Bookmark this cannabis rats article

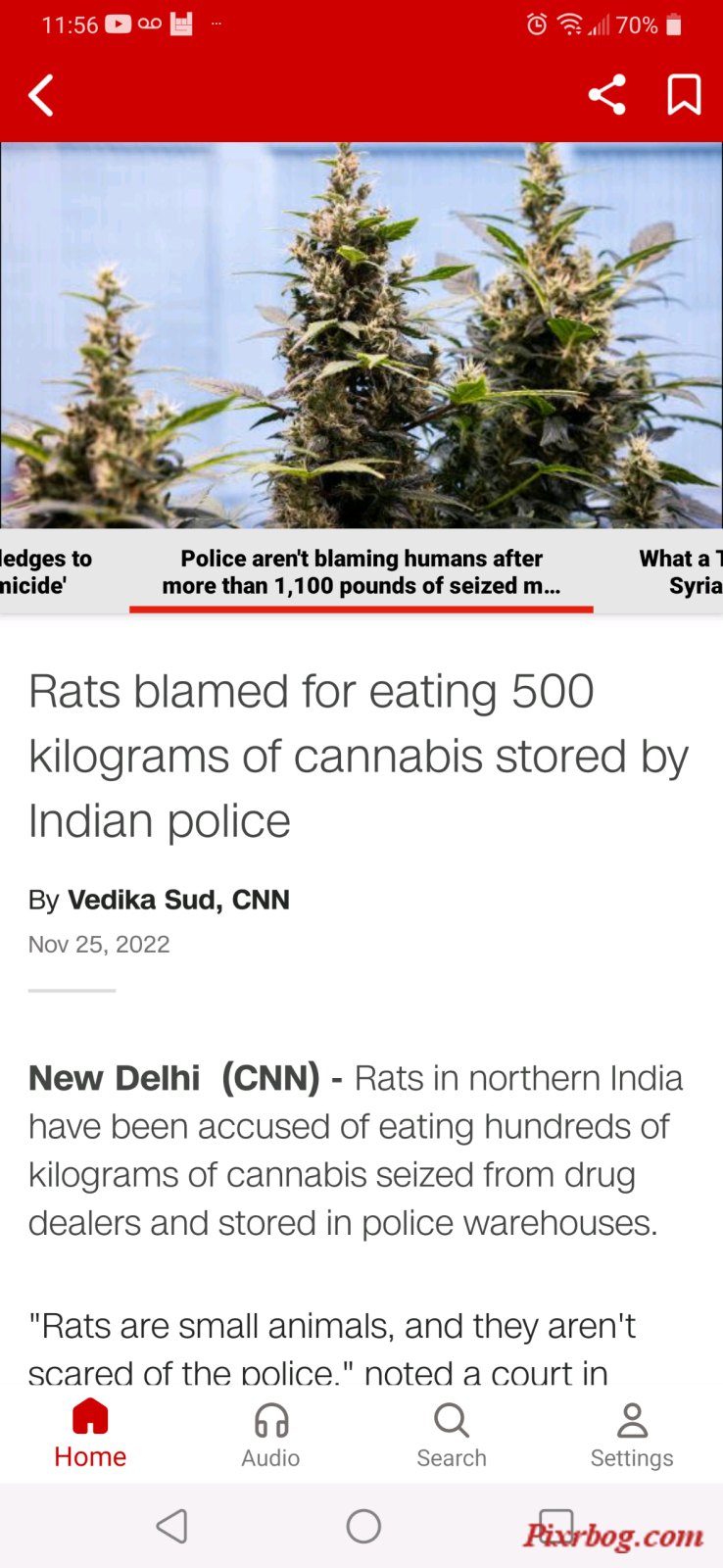point(684,95)
